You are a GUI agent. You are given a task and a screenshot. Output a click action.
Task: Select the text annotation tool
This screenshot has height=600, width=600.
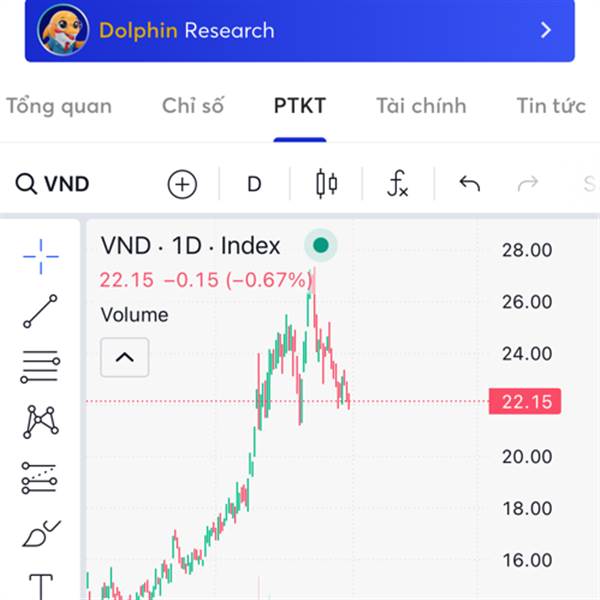tap(41, 587)
